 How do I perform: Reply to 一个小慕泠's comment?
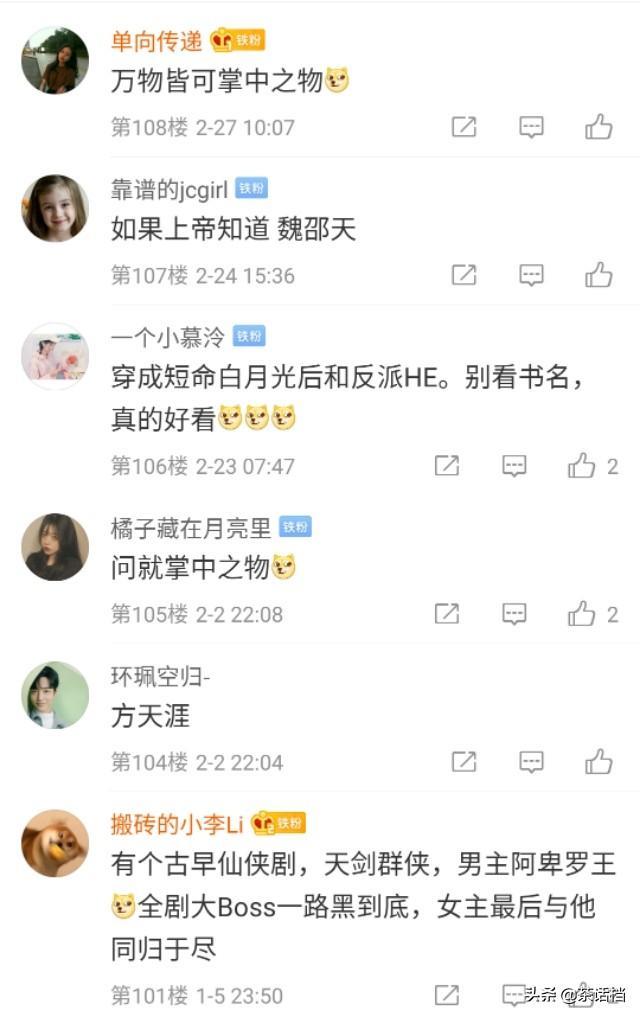point(514,465)
